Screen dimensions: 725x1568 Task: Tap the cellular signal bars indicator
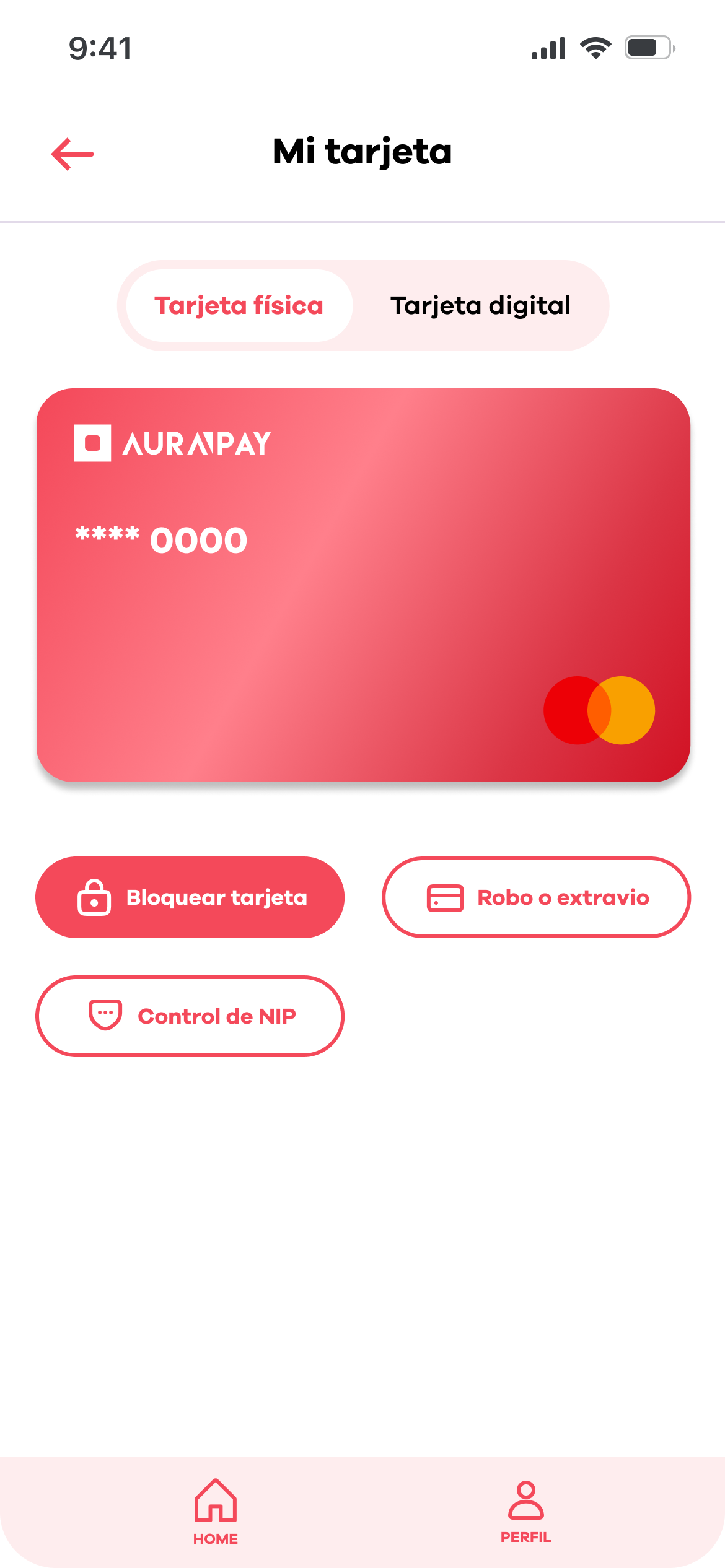coord(549,48)
